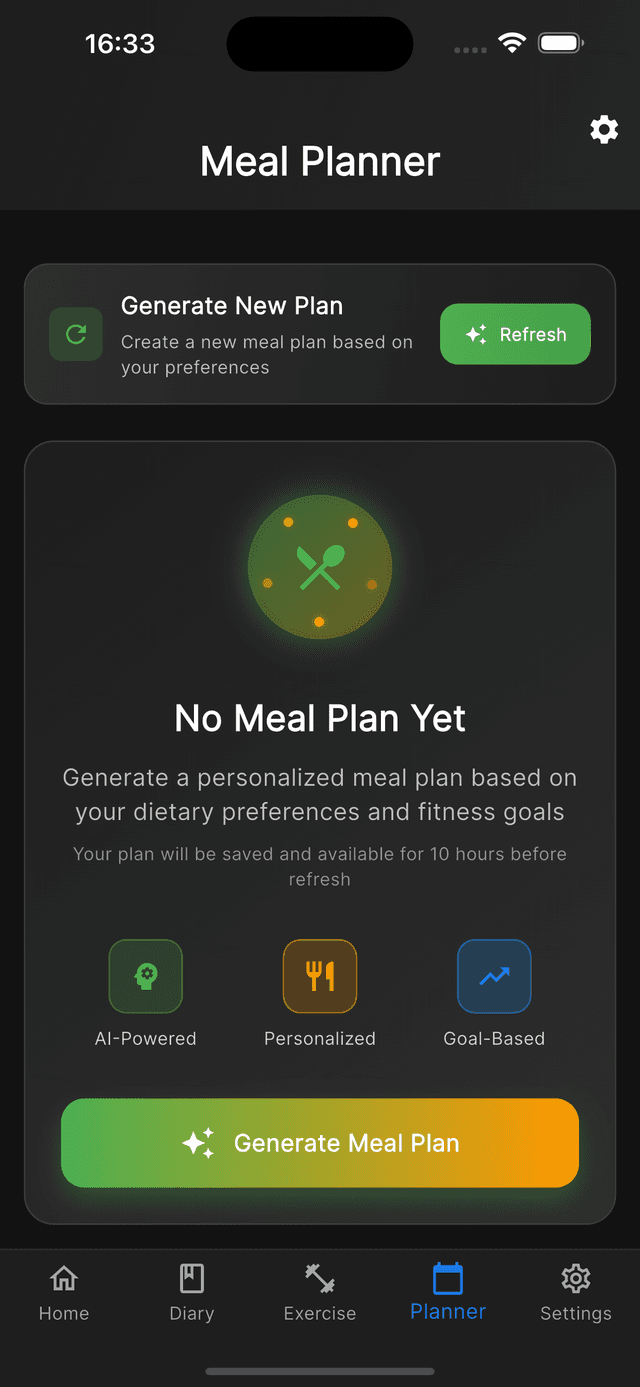This screenshot has width=640, height=1387.
Task: Select the Planner tab
Action: point(448,1292)
